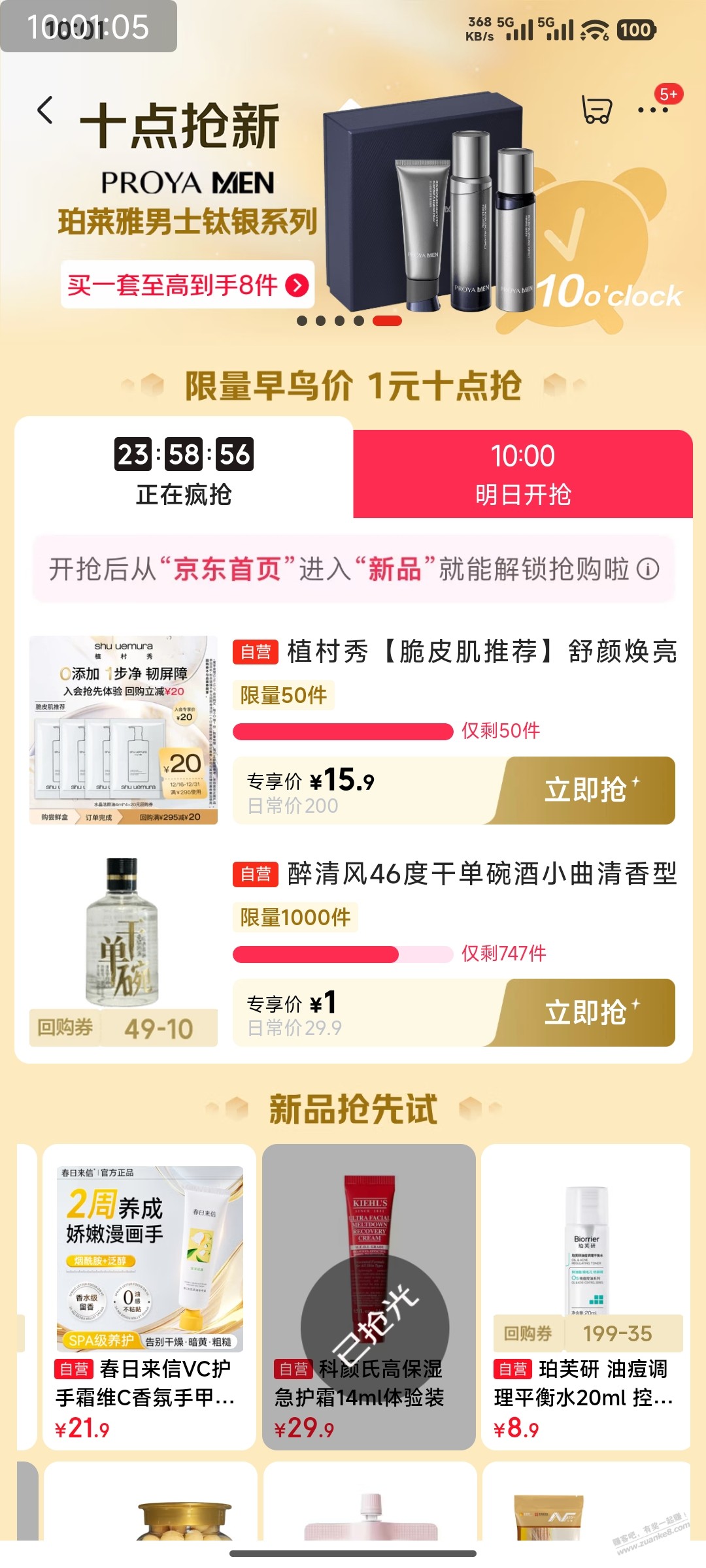Go back using the top-left arrow

point(45,110)
